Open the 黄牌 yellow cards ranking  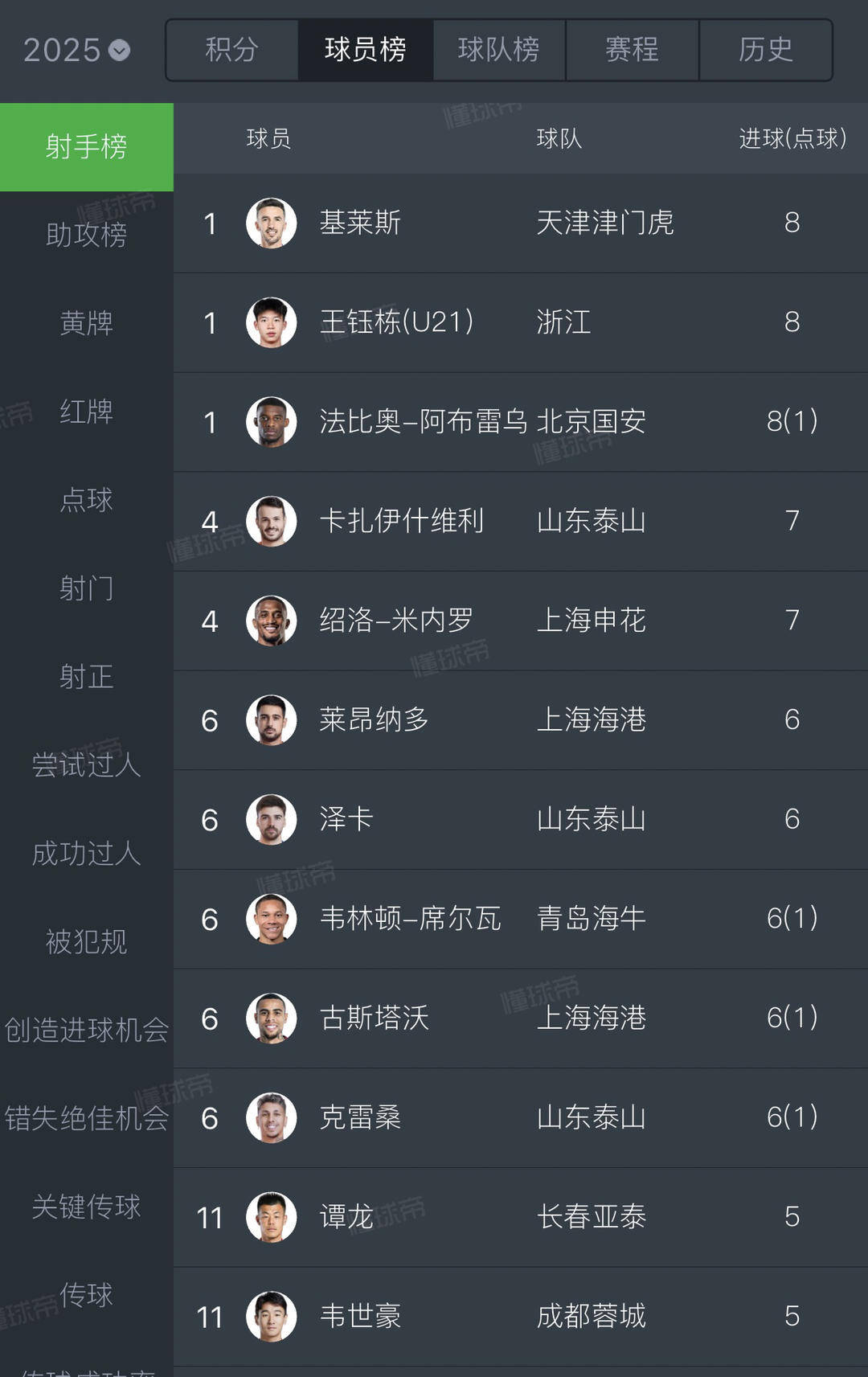point(86,323)
